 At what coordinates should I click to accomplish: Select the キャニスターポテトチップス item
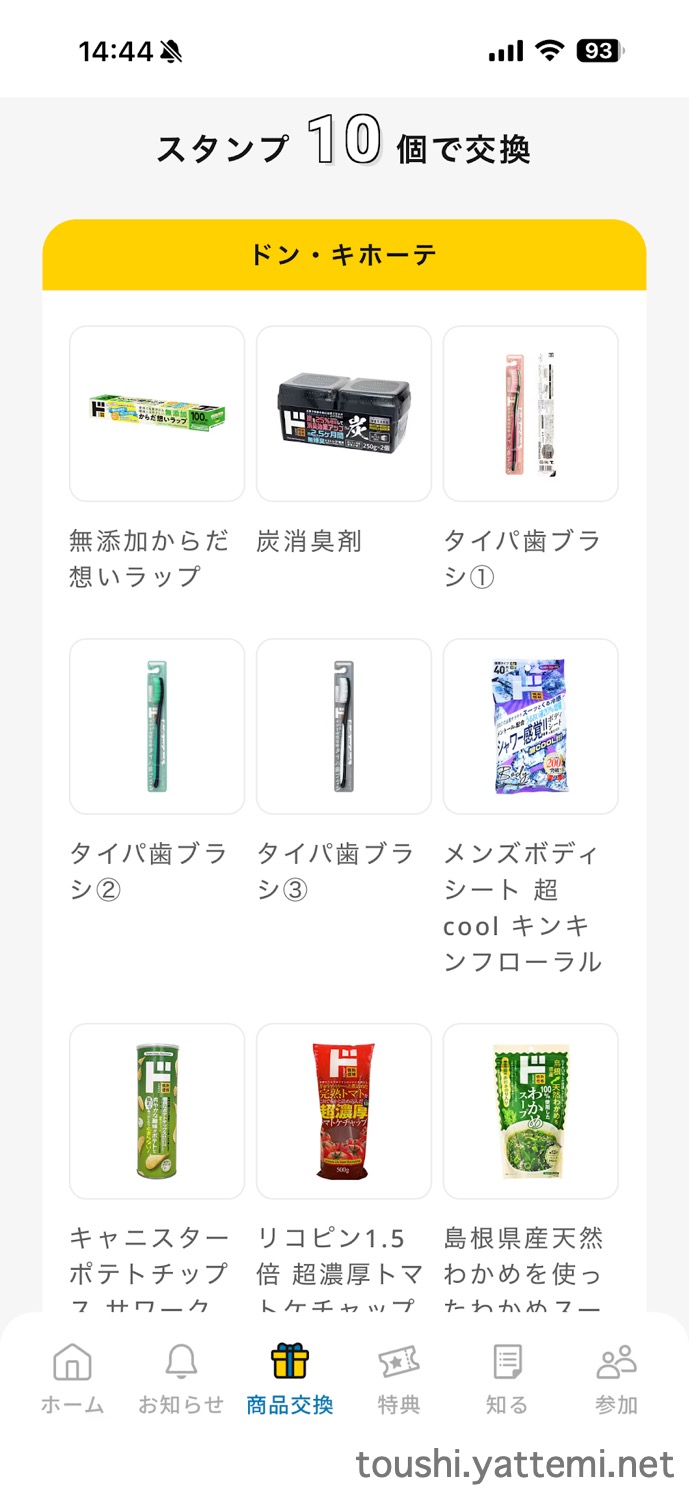157,1110
